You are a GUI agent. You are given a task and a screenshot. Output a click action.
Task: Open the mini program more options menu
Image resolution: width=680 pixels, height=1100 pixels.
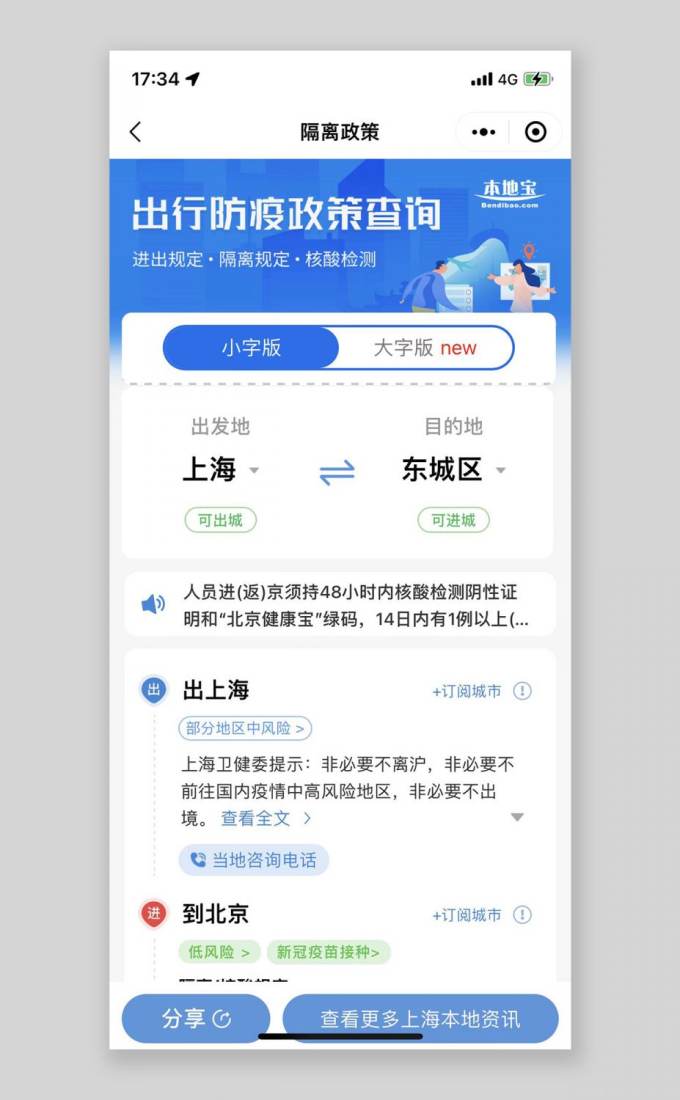tap(483, 132)
